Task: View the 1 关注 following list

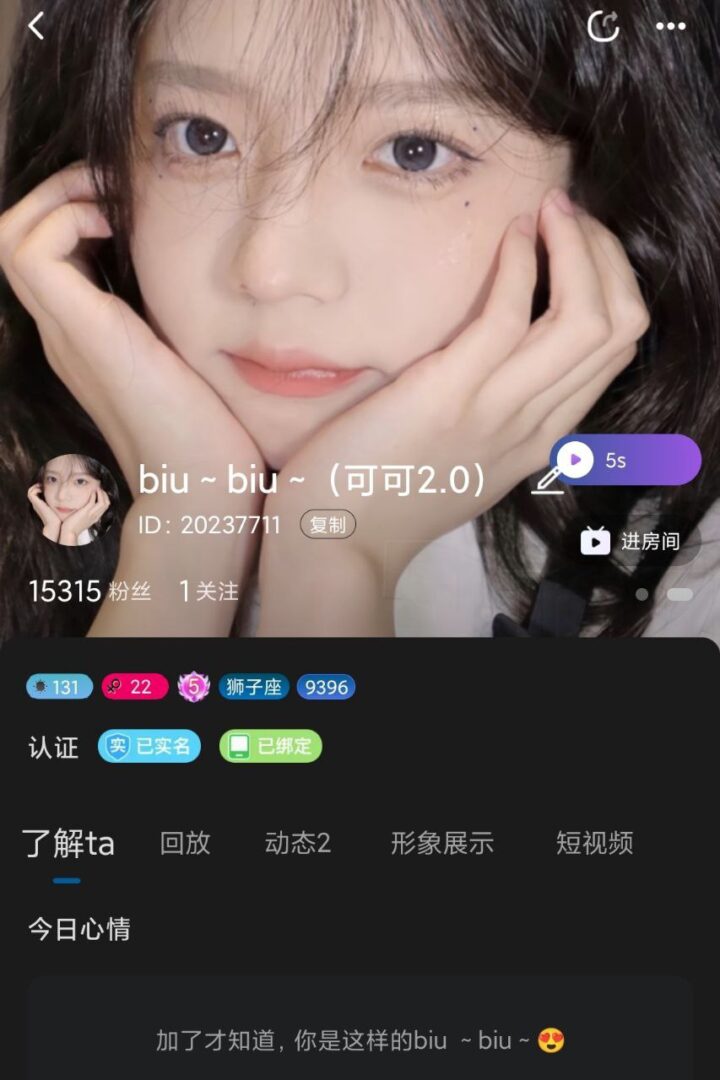Action: (x=209, y=591)
